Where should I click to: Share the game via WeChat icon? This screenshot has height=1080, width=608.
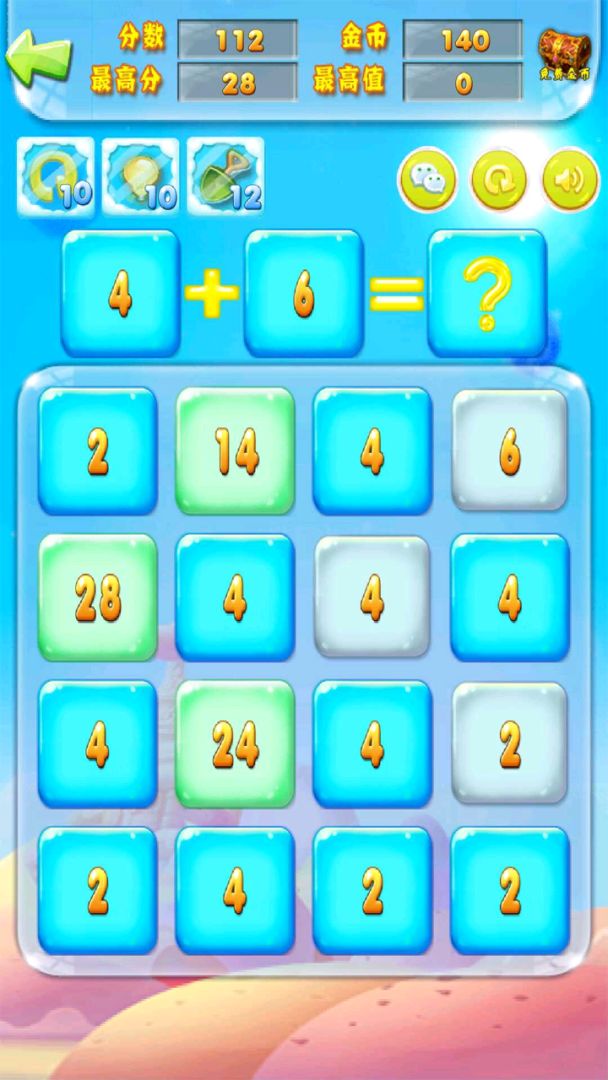click(x=428, y=180)
